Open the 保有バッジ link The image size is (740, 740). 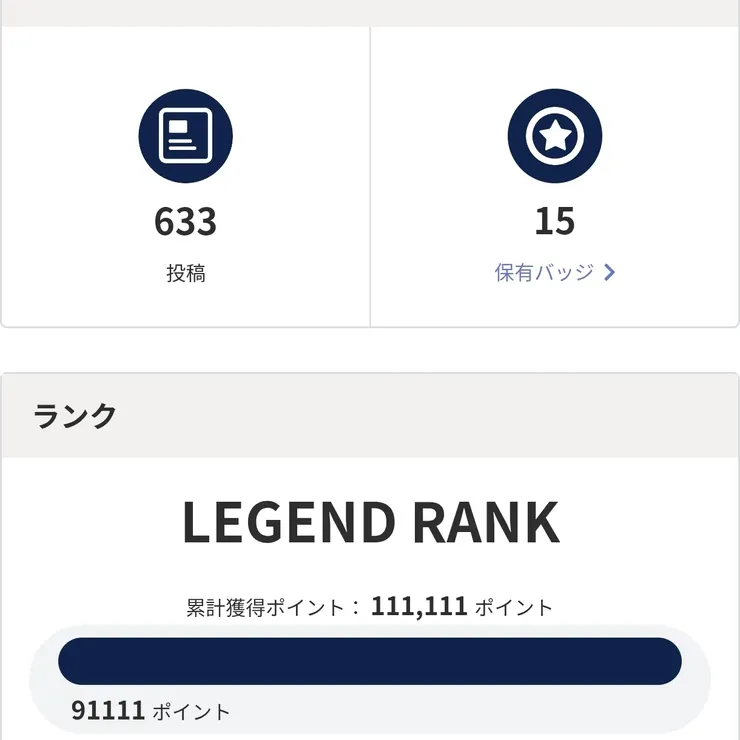point(554,272)
